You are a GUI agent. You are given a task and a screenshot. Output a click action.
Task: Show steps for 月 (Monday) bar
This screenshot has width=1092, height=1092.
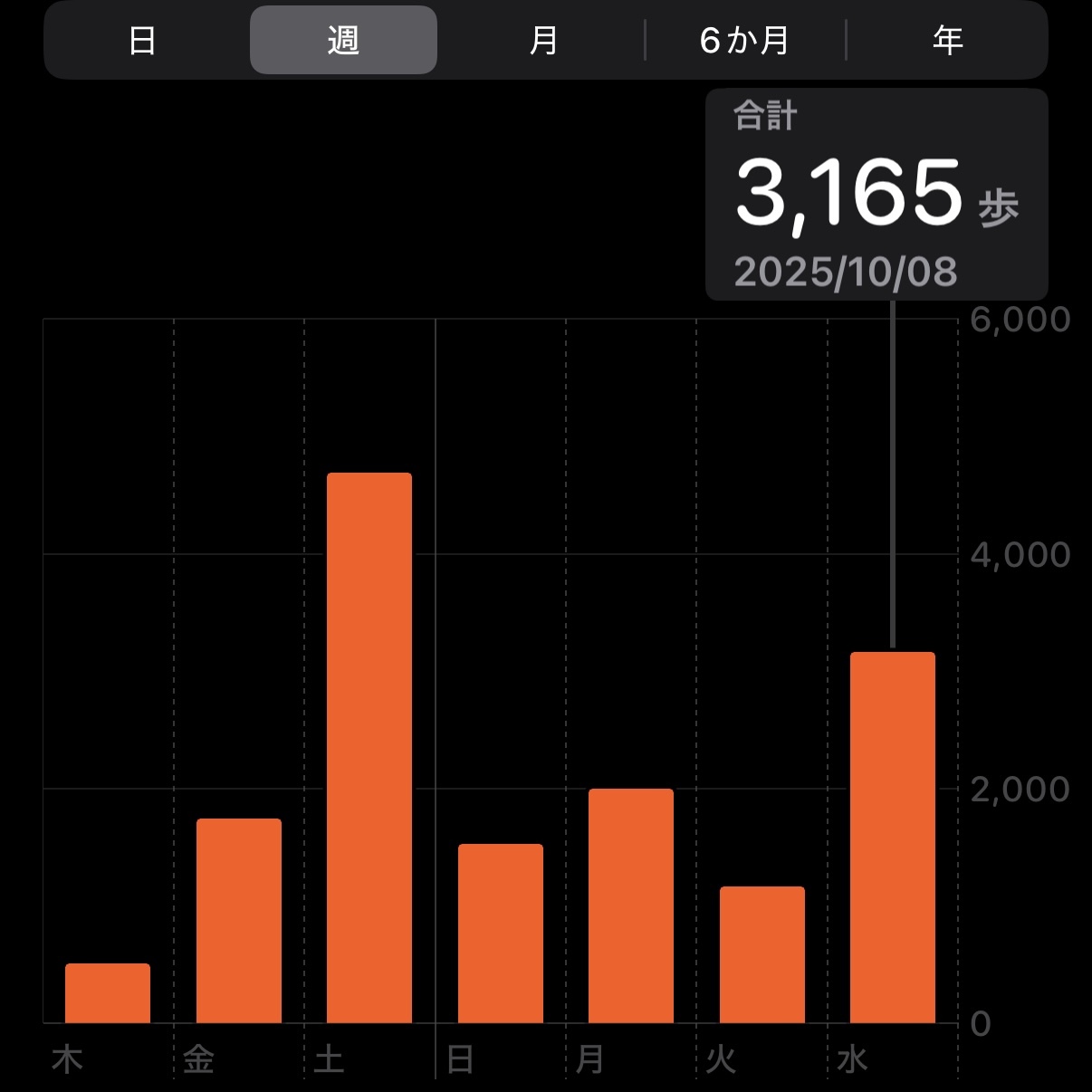631,905
